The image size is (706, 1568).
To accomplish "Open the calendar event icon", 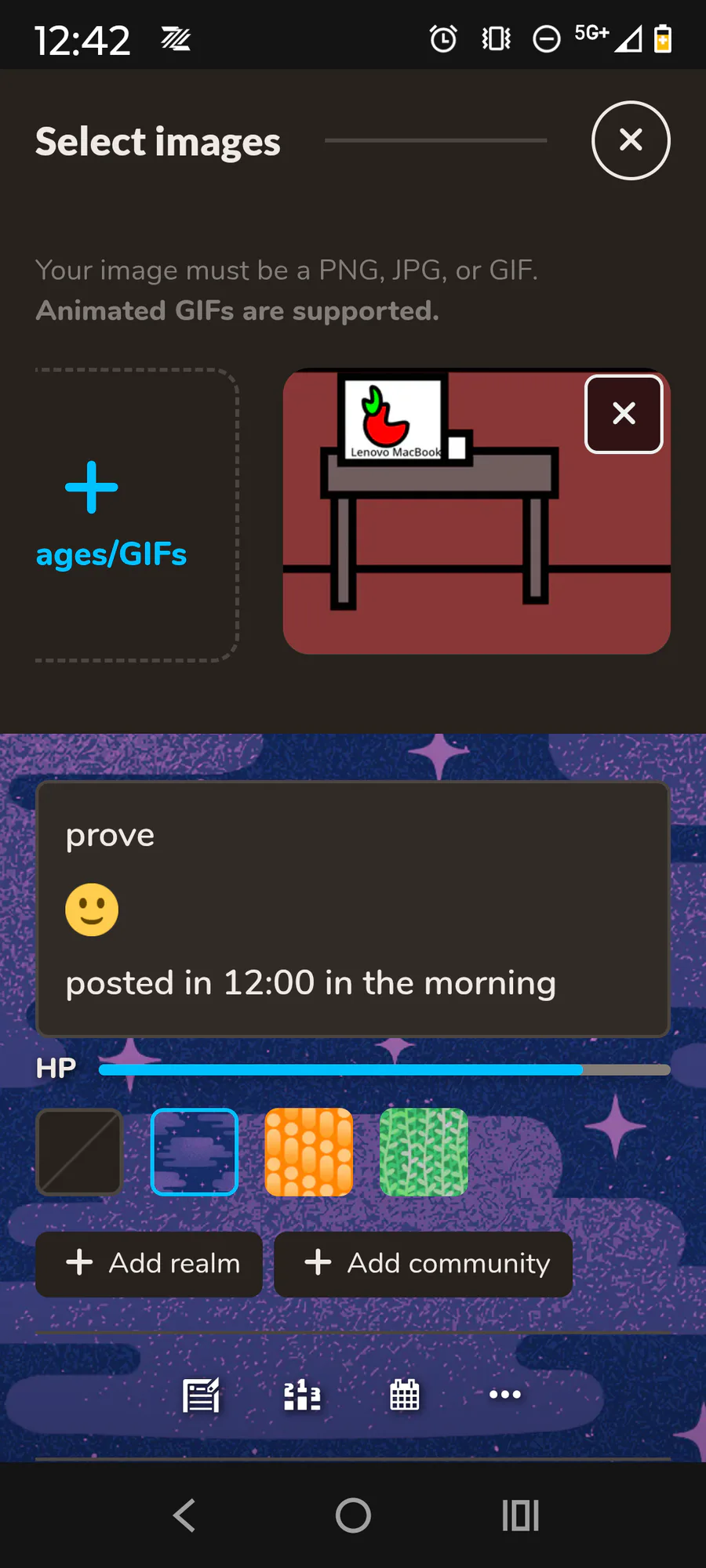I will [405, 1395].
